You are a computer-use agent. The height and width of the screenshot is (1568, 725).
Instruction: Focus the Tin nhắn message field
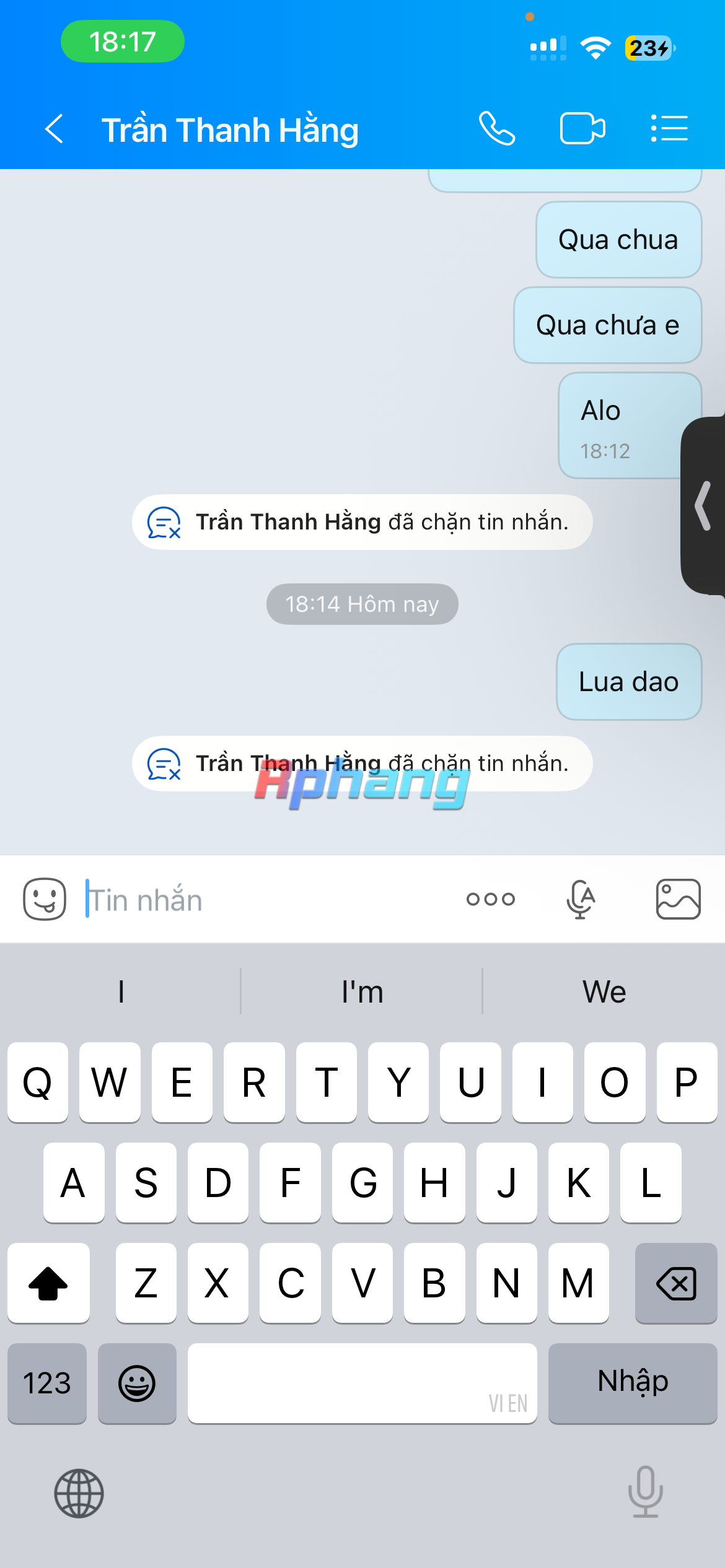(266, 899)
